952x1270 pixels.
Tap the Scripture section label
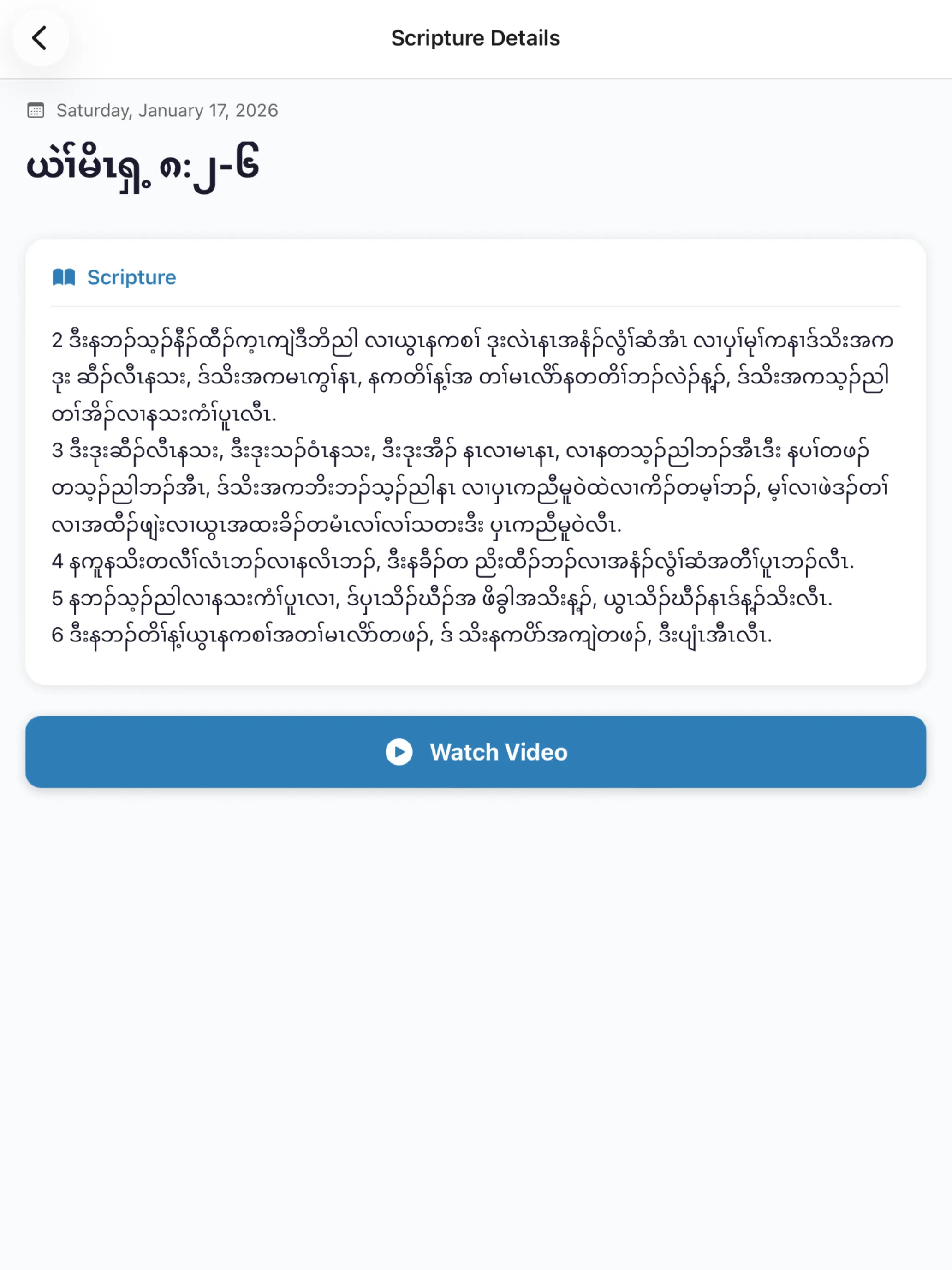[131, 277]
